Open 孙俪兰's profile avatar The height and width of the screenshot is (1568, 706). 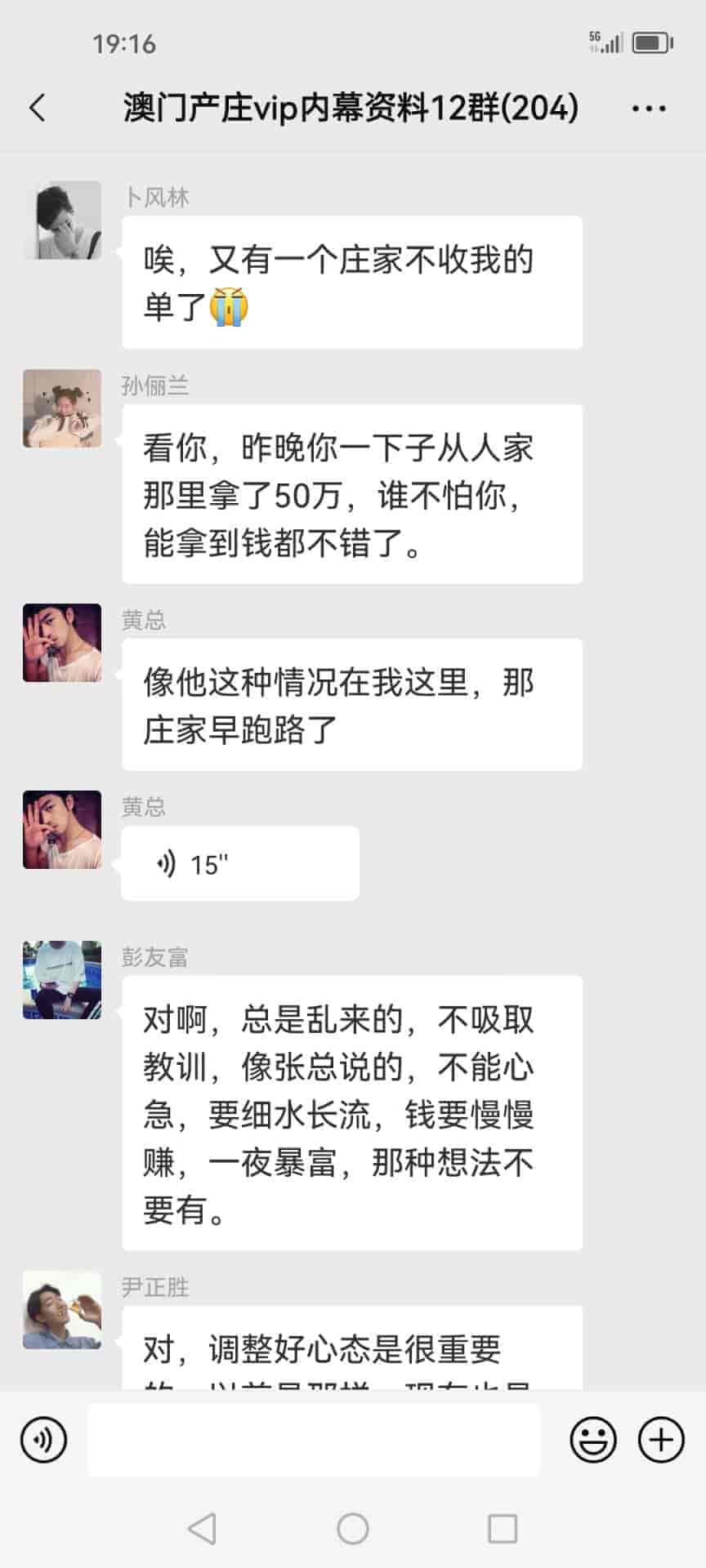point(62,408)
